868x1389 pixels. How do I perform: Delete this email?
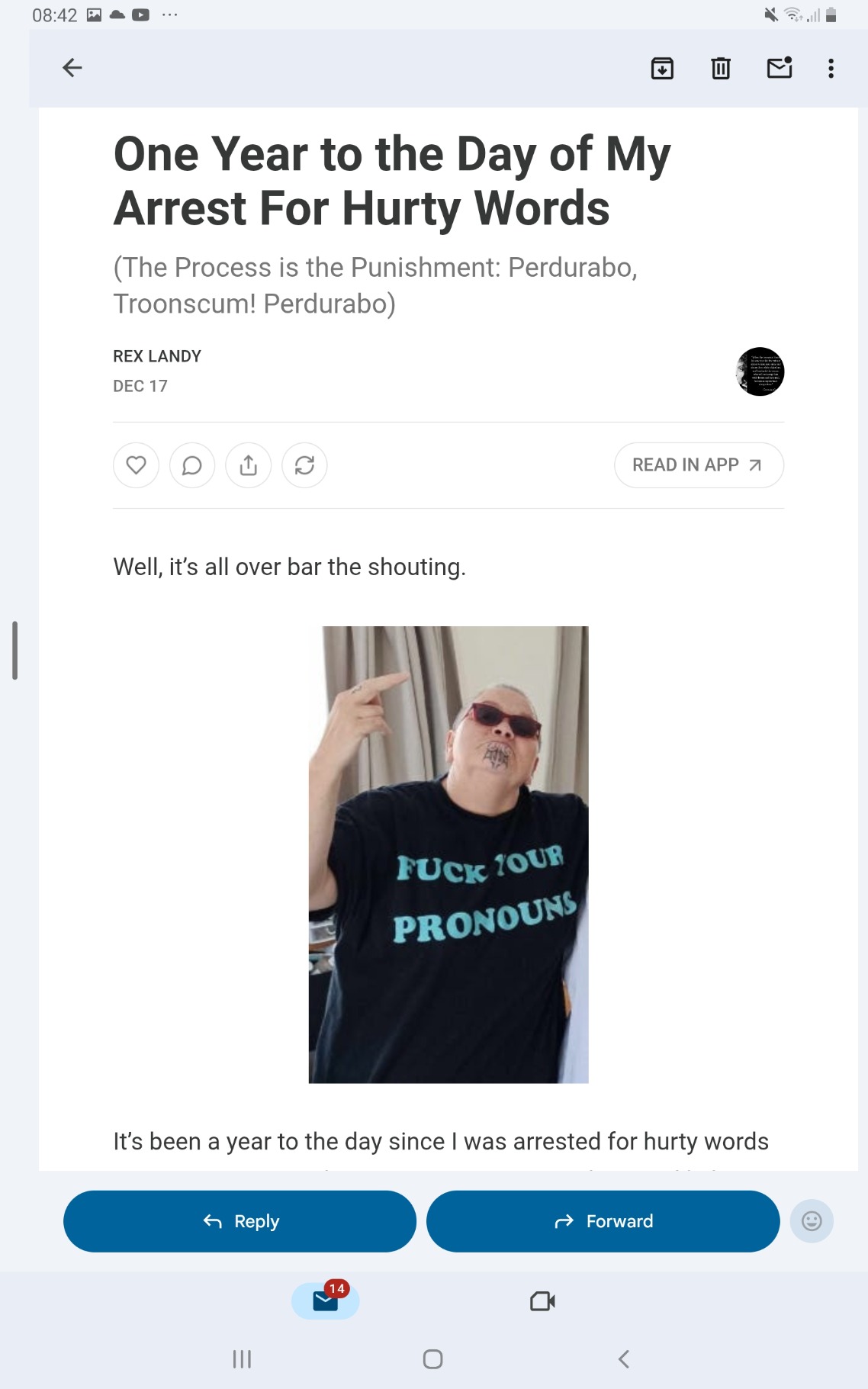(721, 69)
